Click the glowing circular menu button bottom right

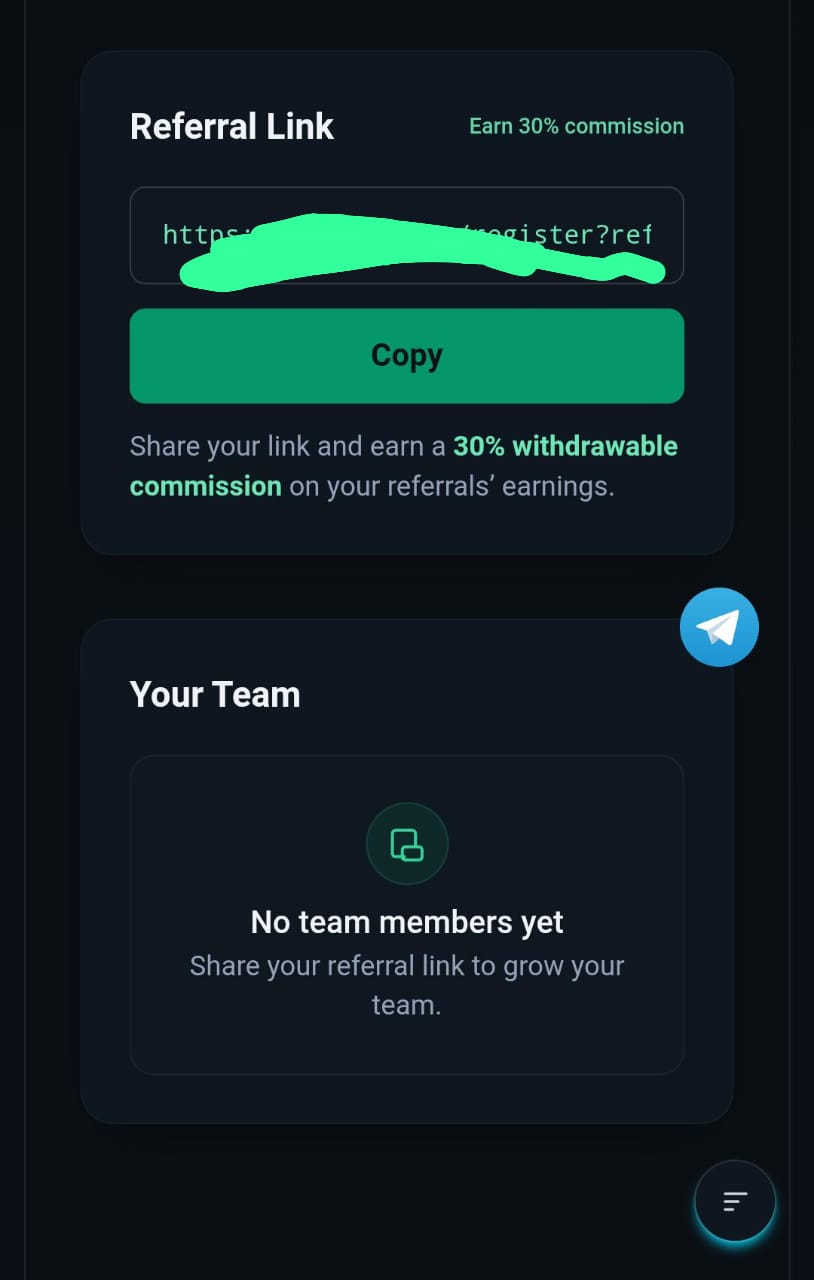[x=735, y=1201]
